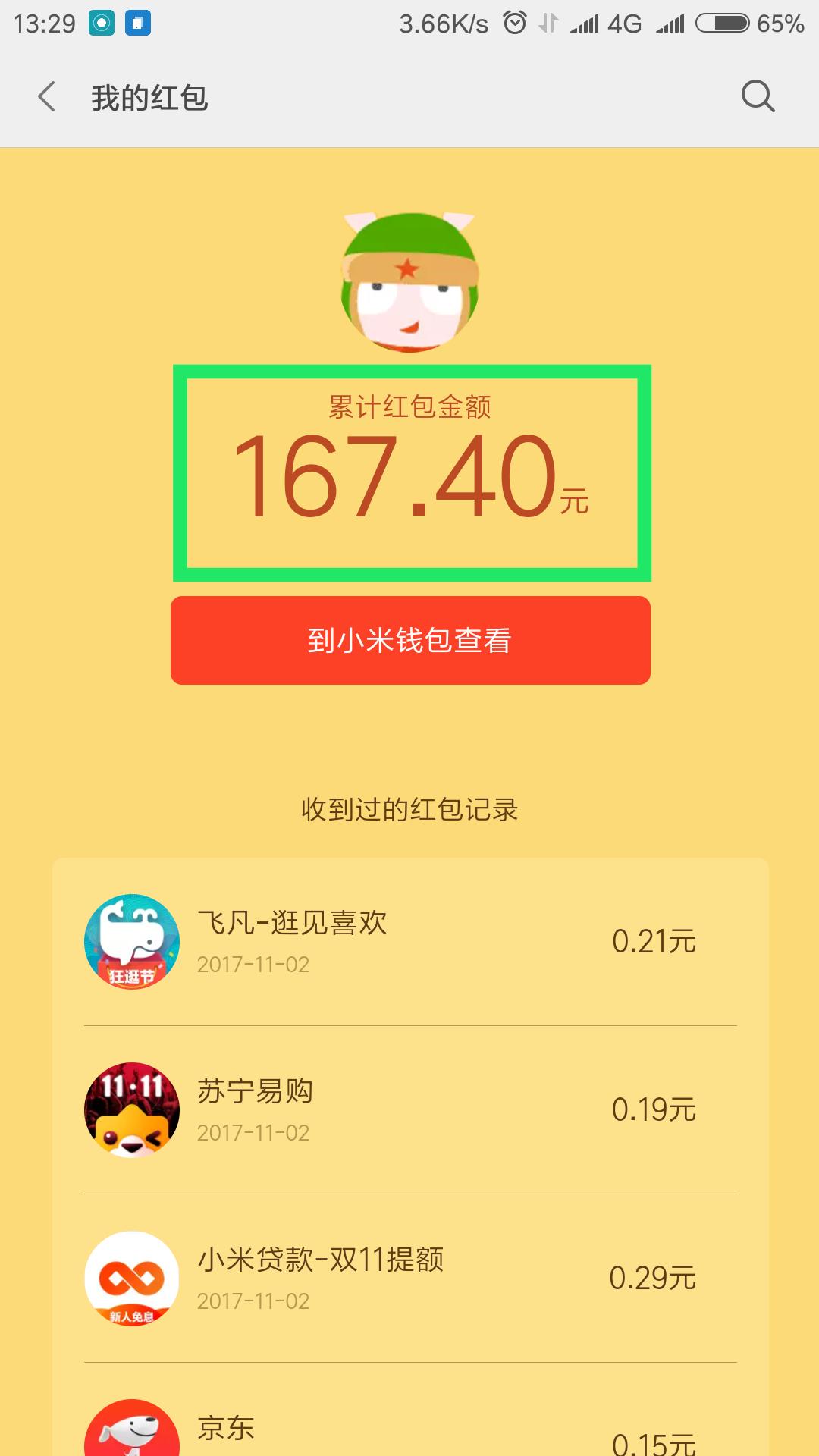819x1456 pixels.
Task: Tap the 收到过的红包记录 section header
Action: (409, 808)
